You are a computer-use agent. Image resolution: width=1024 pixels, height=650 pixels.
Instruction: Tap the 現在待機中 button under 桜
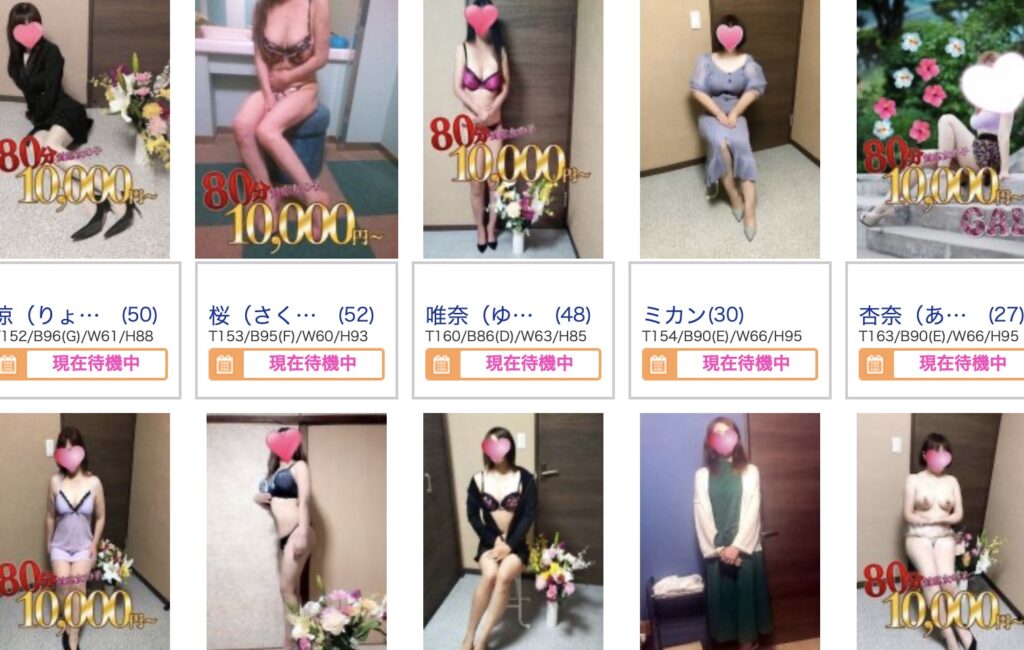297,364
